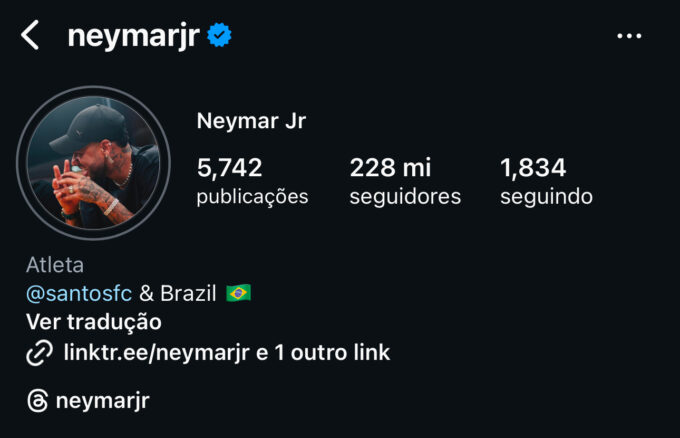
Task: View Neymar Jr's profile picture
Action: coord(94,164)
